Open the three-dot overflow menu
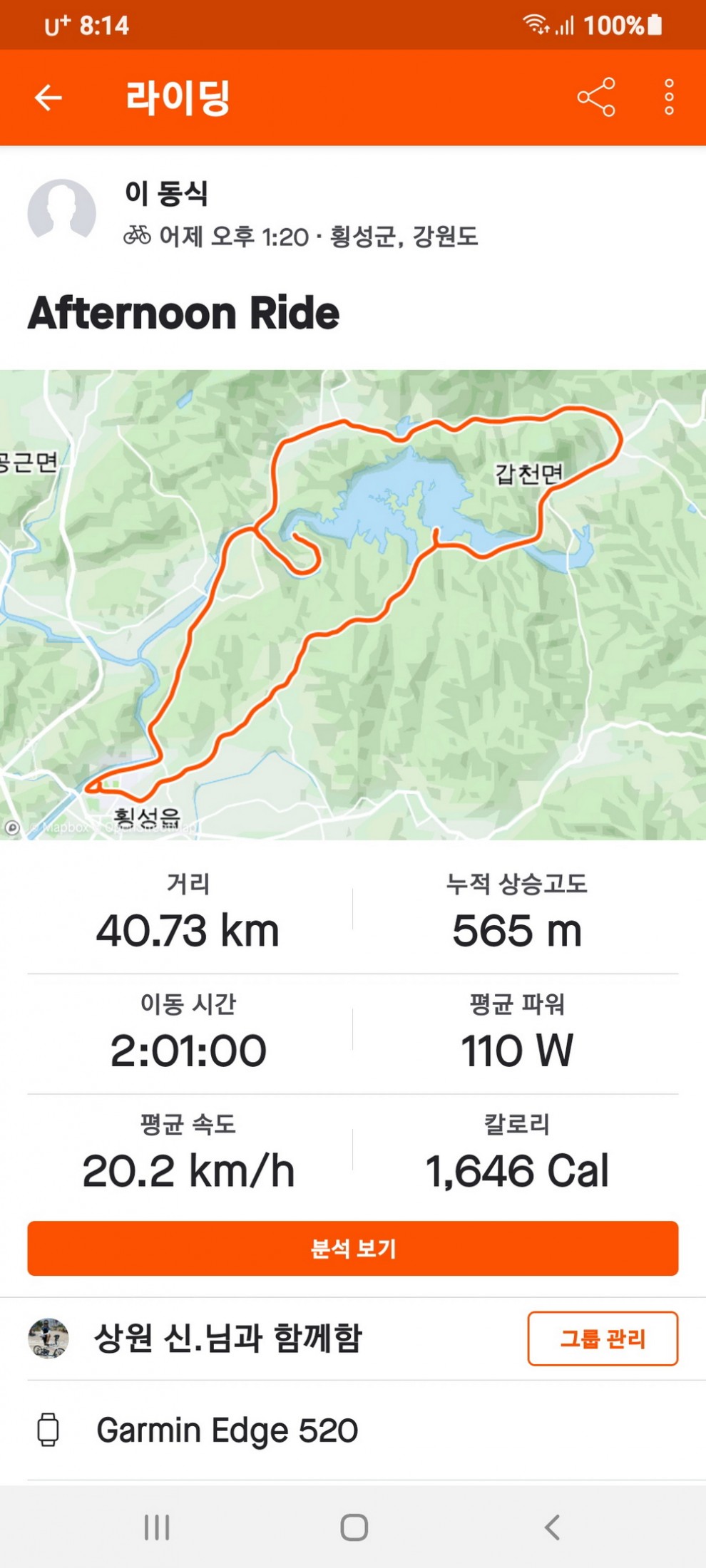The image size is (706, 1568). 669,98
